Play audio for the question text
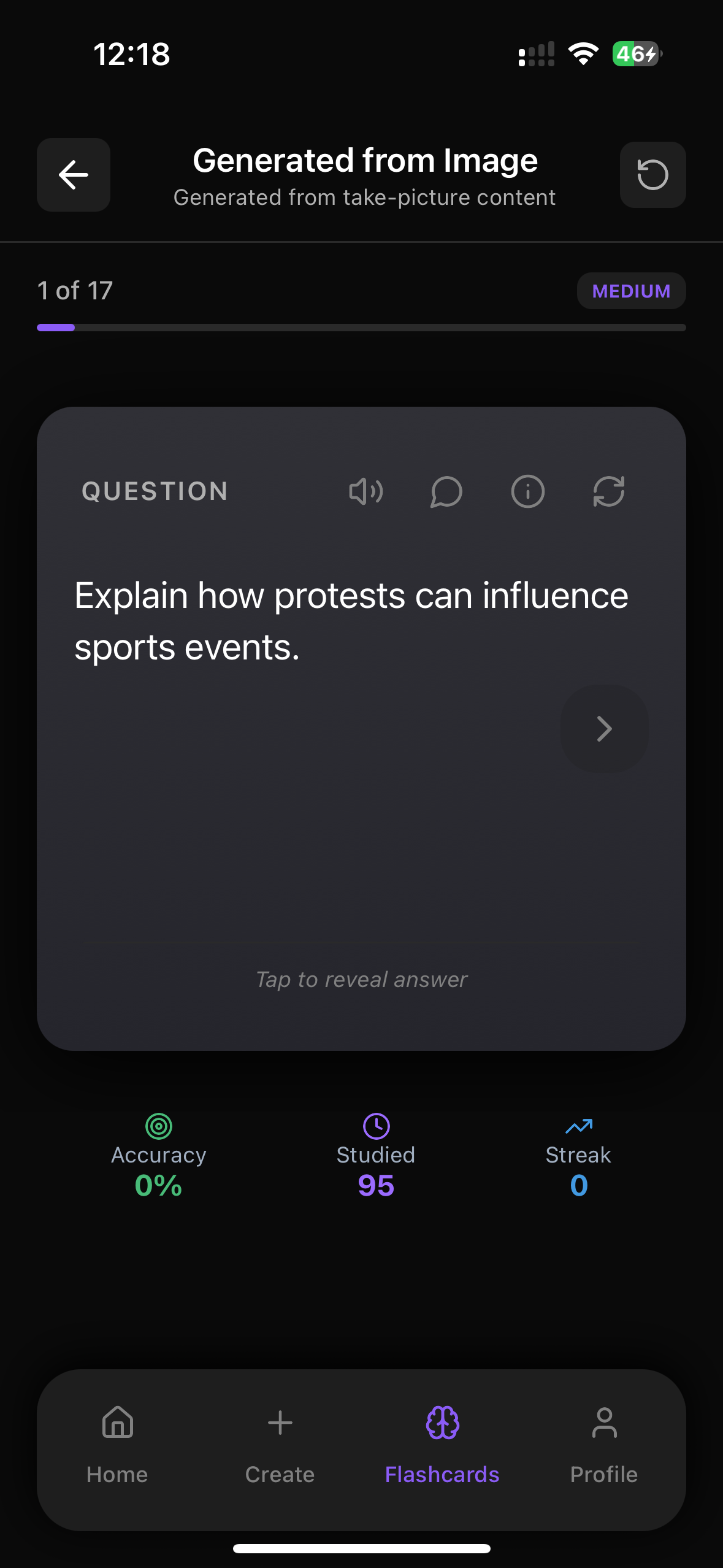The height and width of the screenshot is (1568, 723). [x=365, y=491]
